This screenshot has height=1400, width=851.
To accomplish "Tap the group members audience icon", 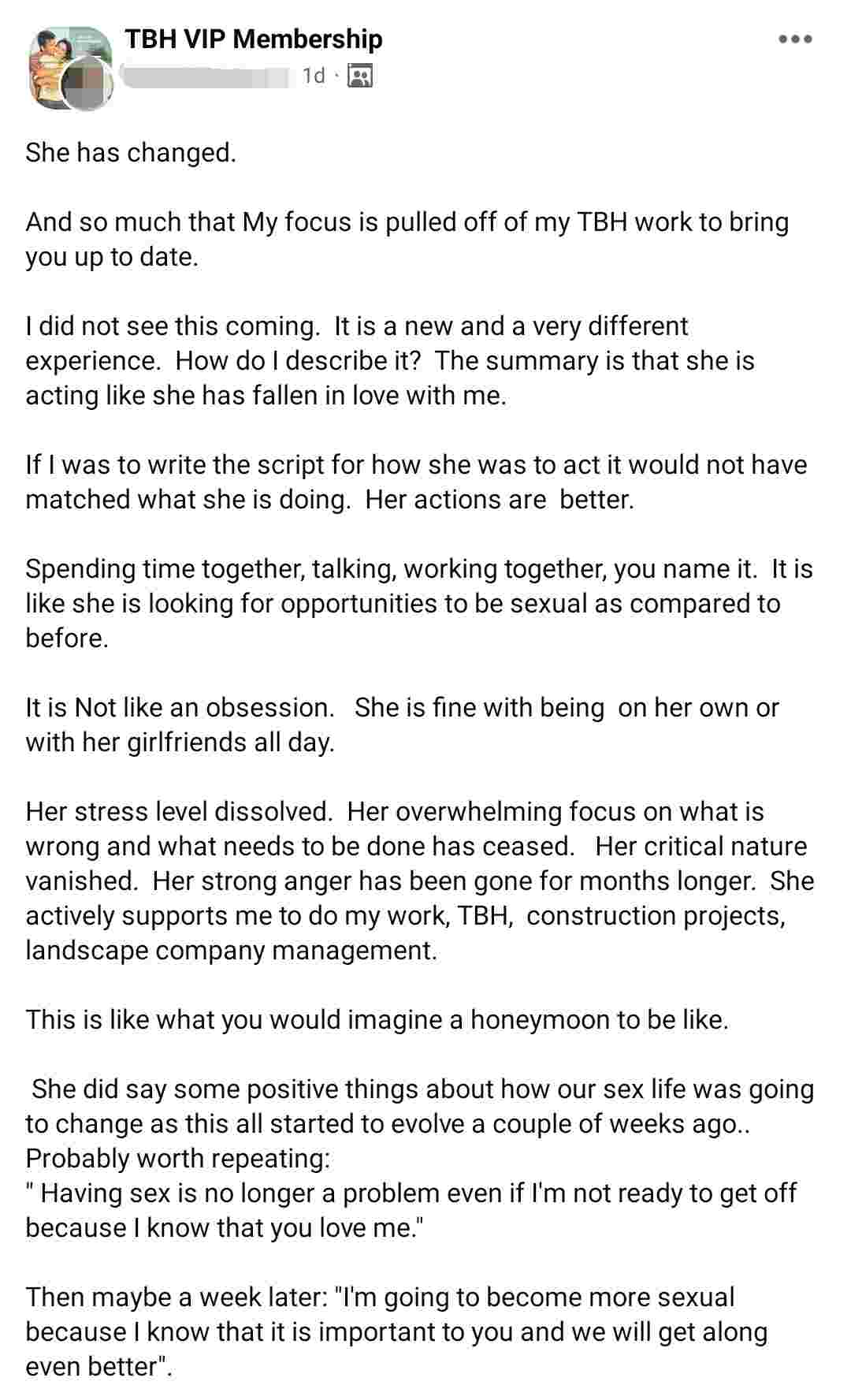I will [x=359, y=76].
